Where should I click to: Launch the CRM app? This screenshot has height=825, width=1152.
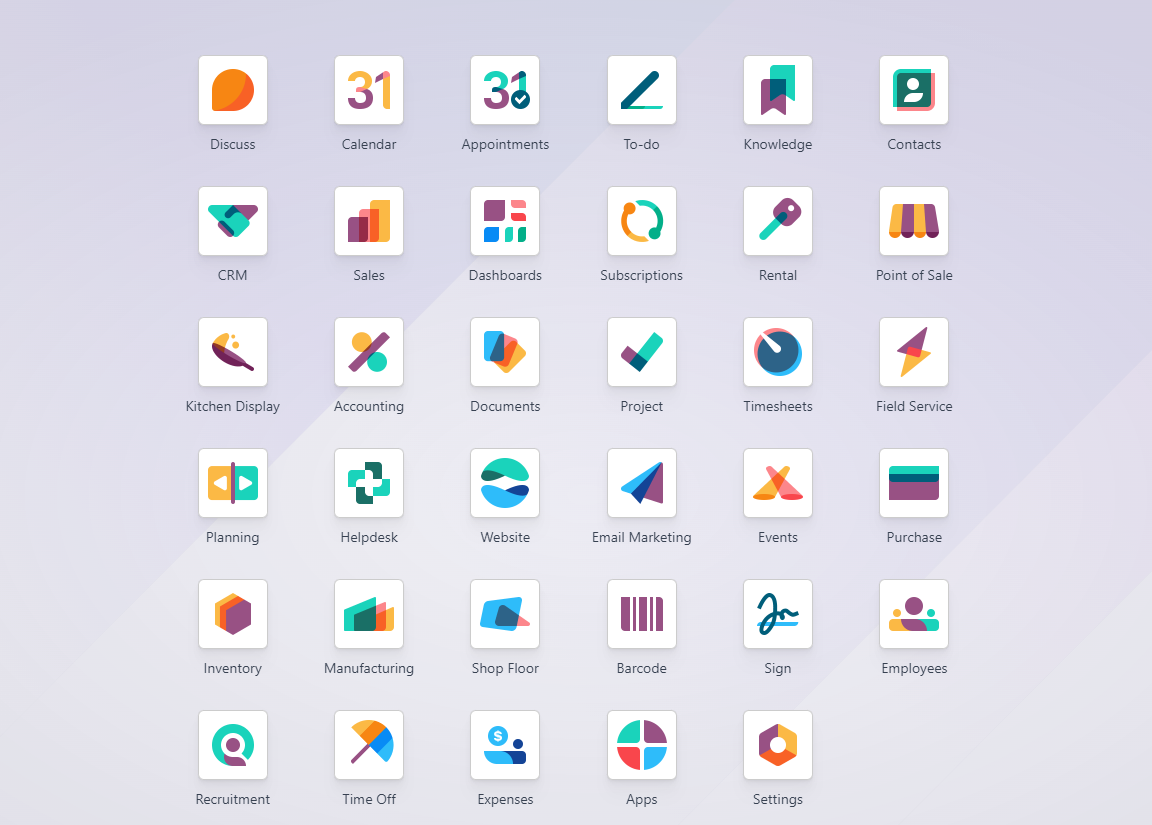tap(233, 221)
